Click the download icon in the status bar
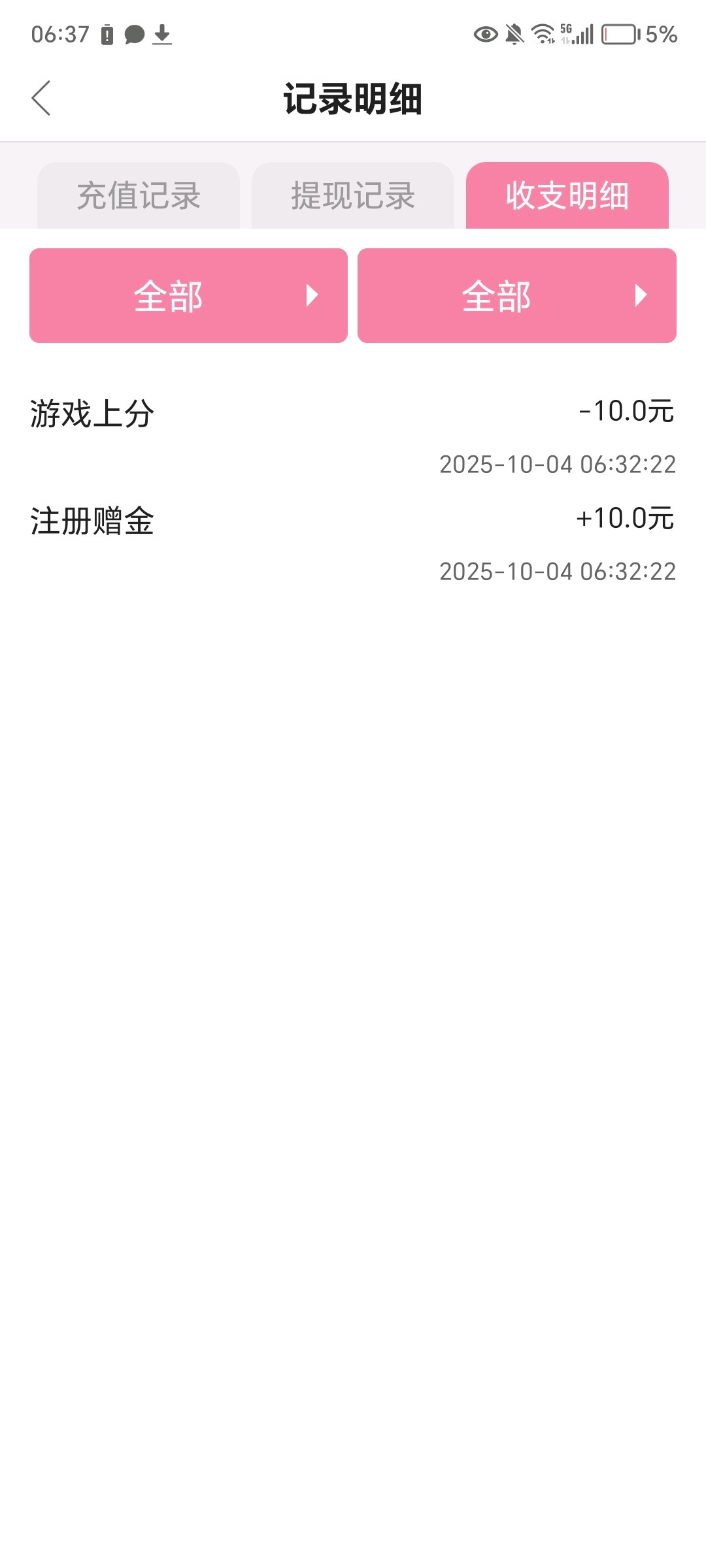This screenshot has height=1568, width=706. pyautogui.click(x=161, y=35)
